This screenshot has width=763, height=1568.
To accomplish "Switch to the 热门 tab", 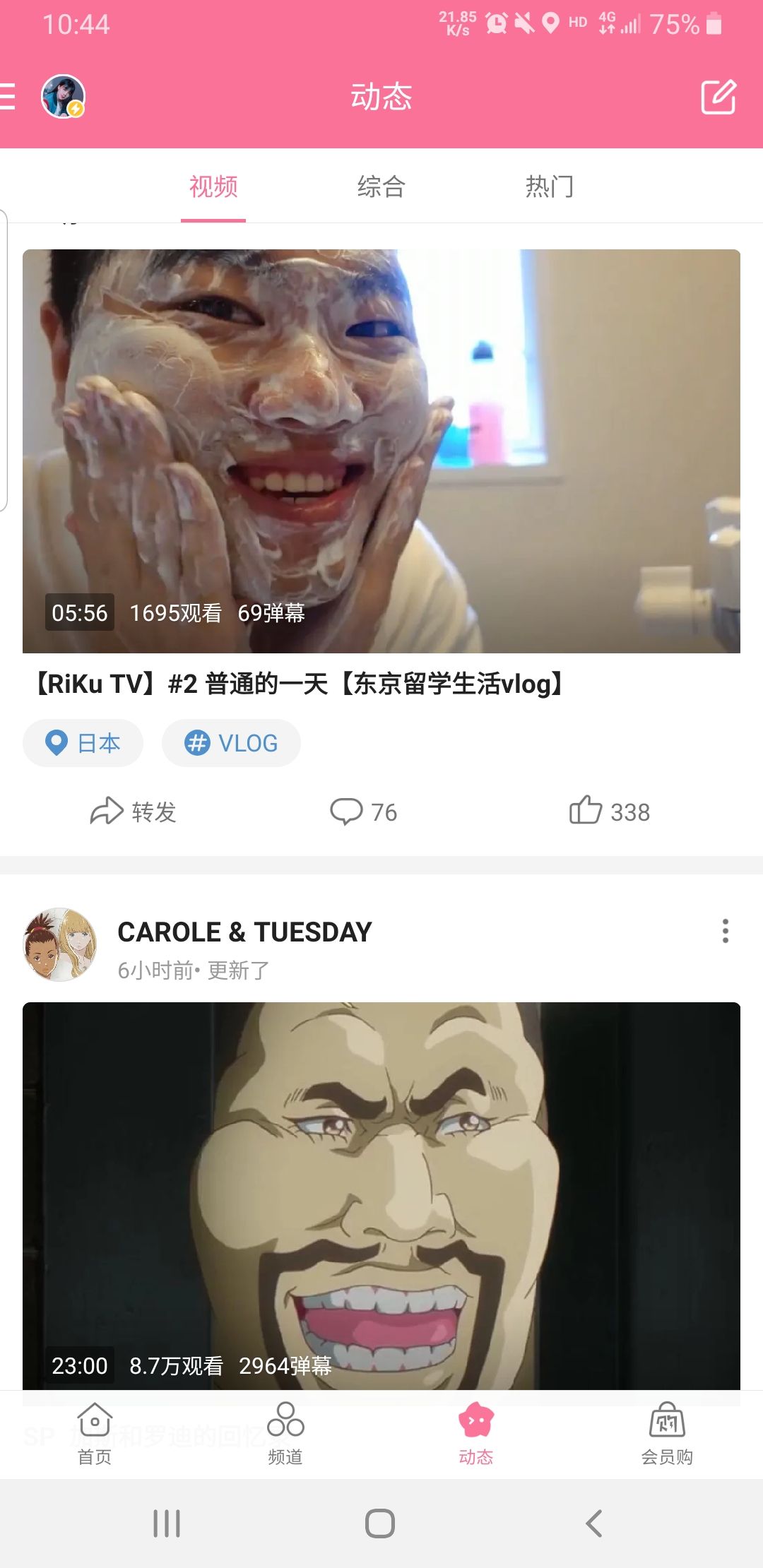I will click(549, 187).
